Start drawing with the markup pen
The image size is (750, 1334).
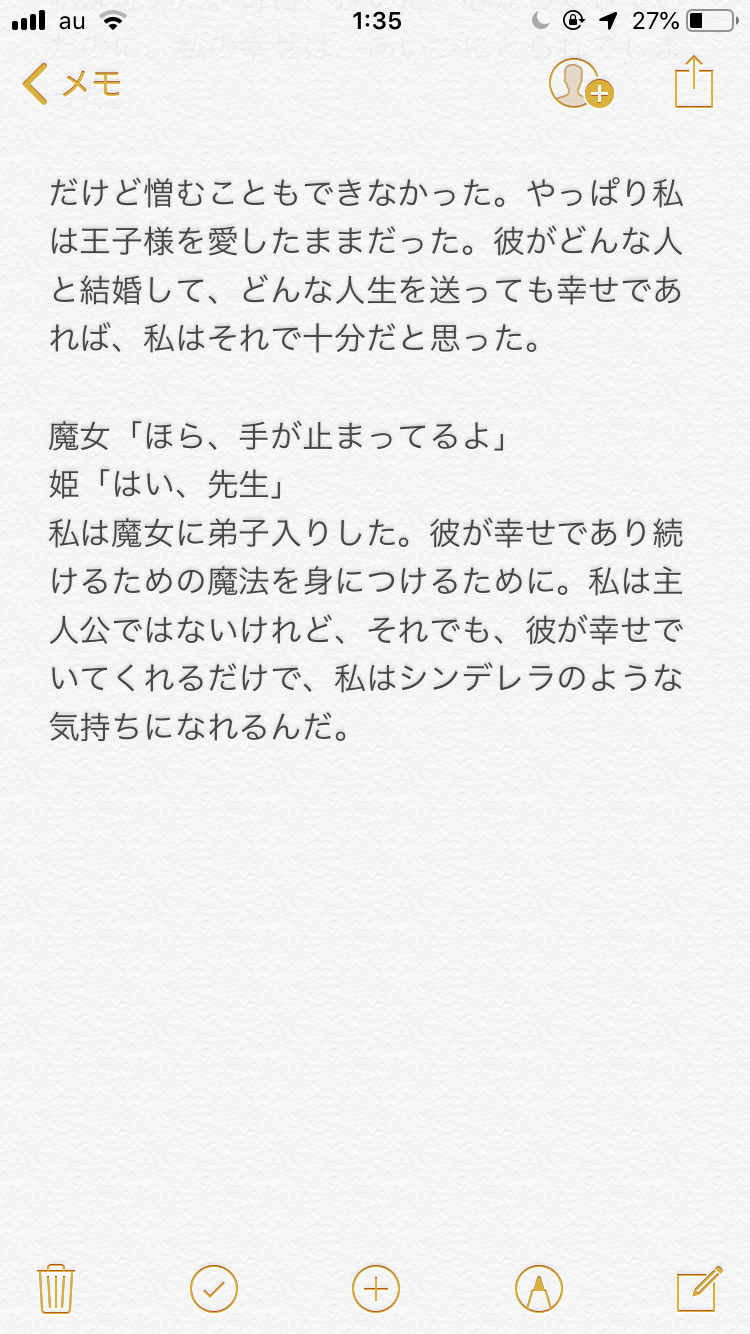(539, 1287)
